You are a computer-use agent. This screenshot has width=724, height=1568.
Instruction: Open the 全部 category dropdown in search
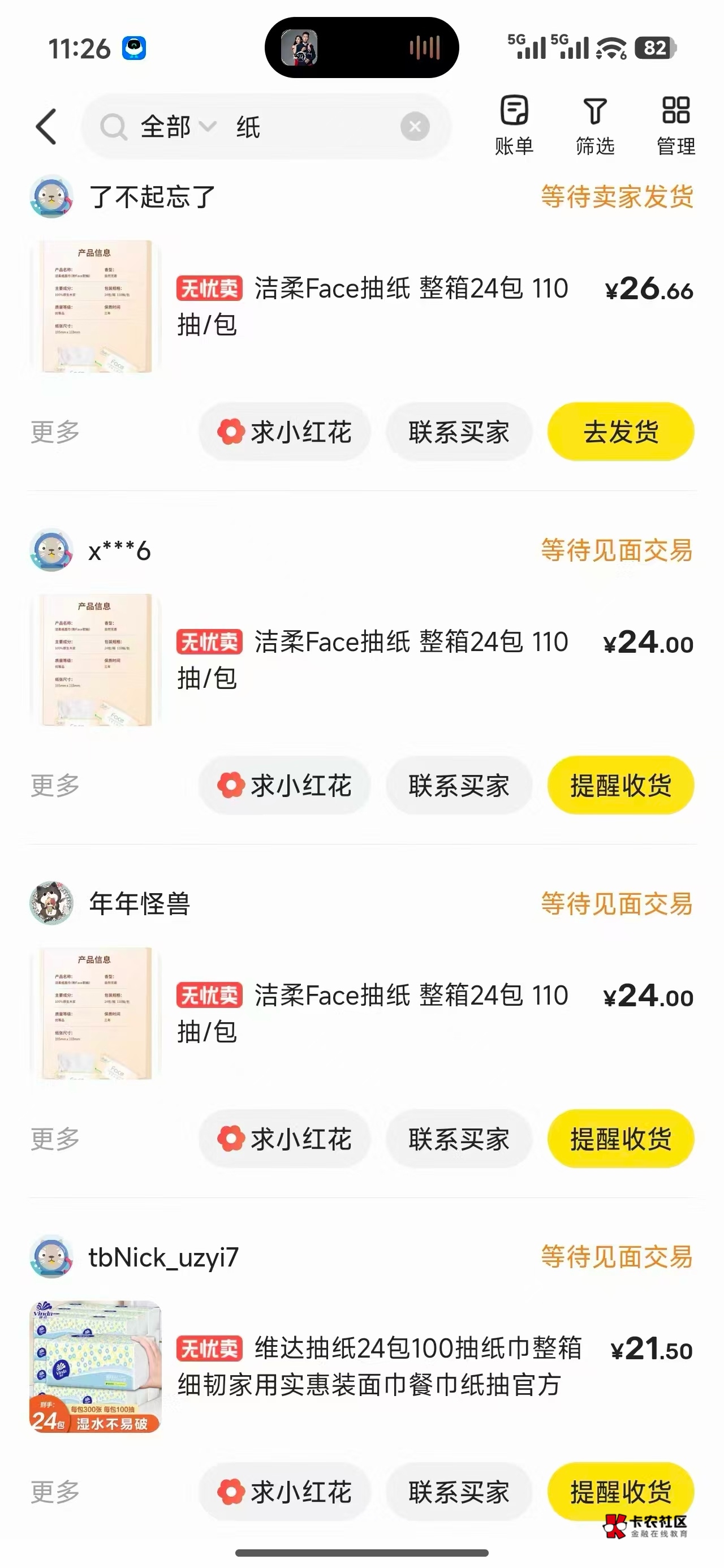[178, 127]
